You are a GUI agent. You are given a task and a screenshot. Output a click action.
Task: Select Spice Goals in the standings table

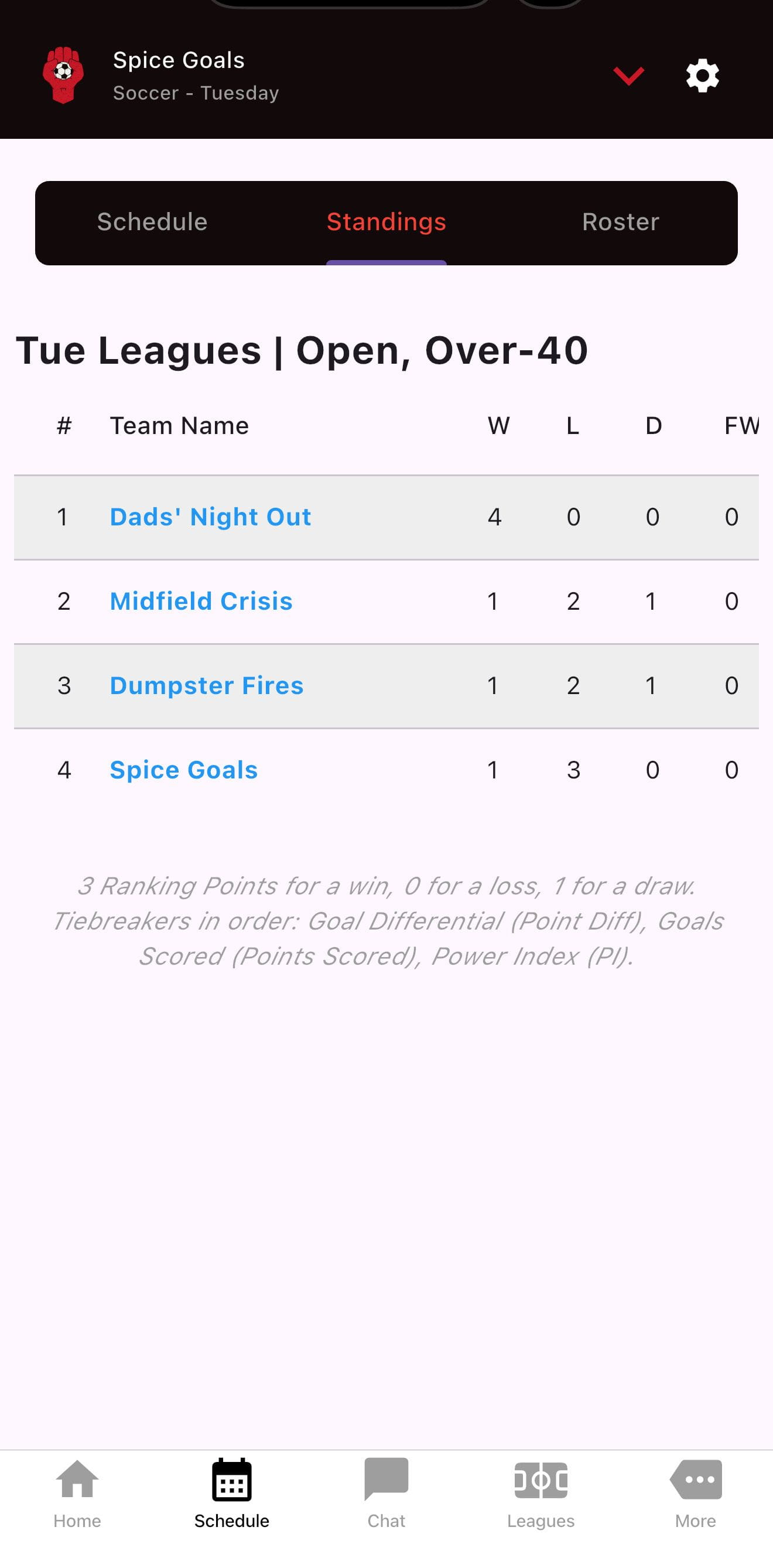coord(184,770)
